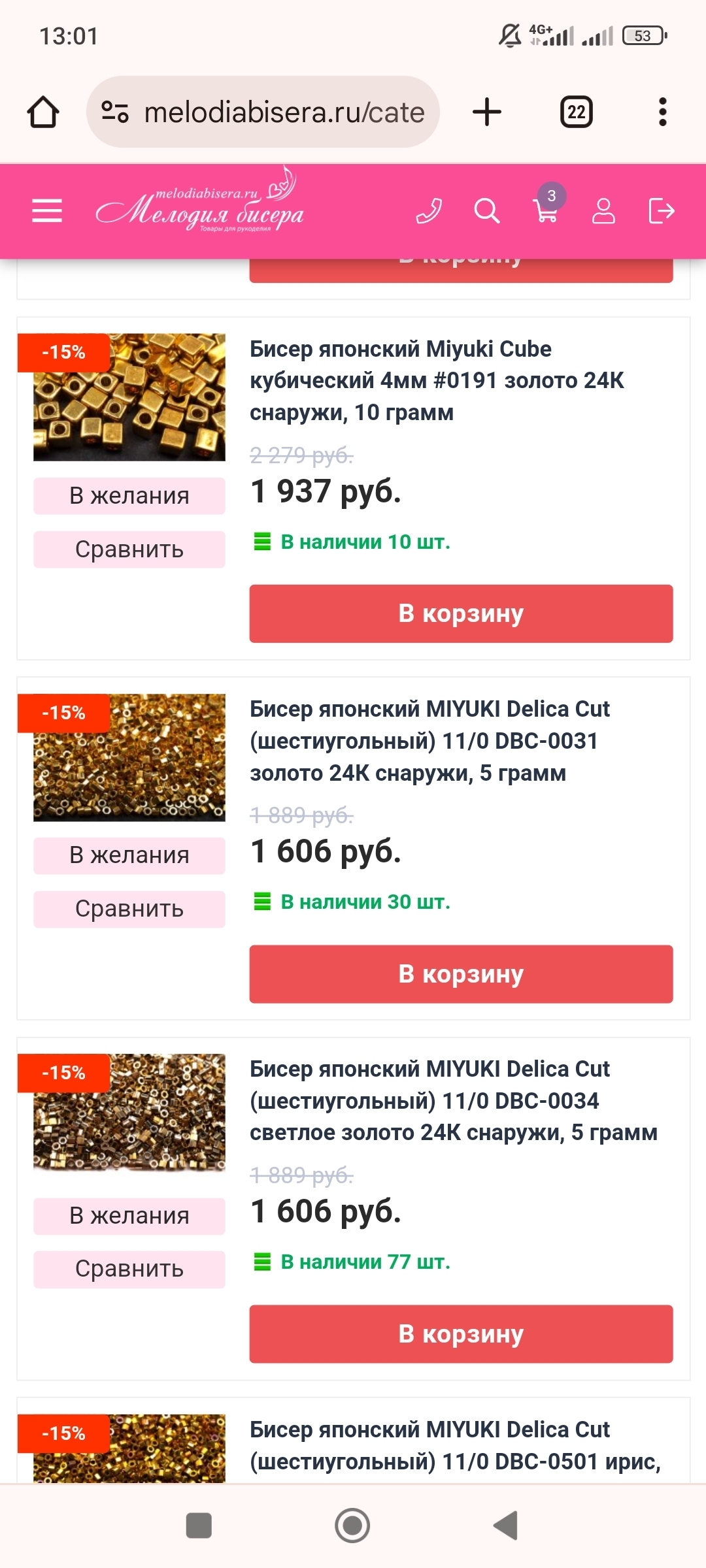Compare the DBC-0031 beads

[x=129, y=909]
